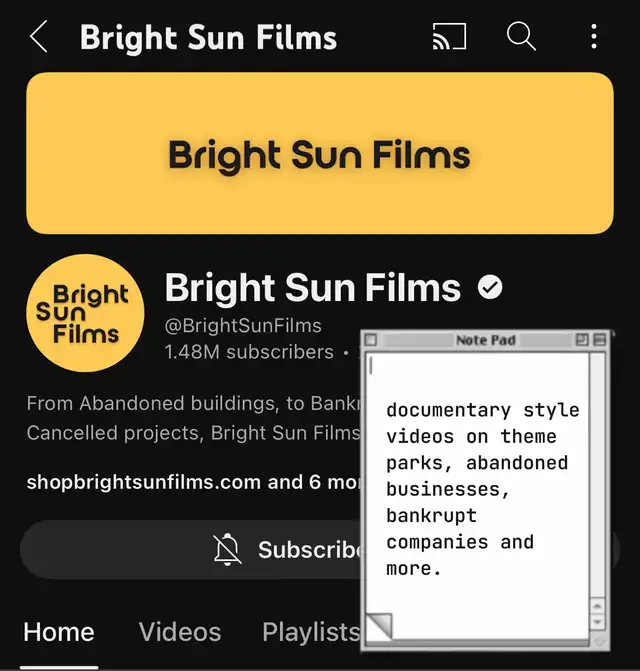The height and width of the screenshot is (671, 640).
Task: Open the cast to device icon
Action: click(449, 38)
